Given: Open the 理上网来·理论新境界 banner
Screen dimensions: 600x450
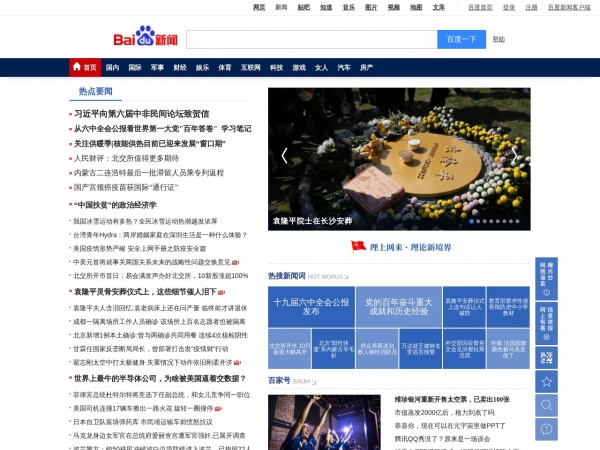Looking at the screenshot, I should pos(398,246).
